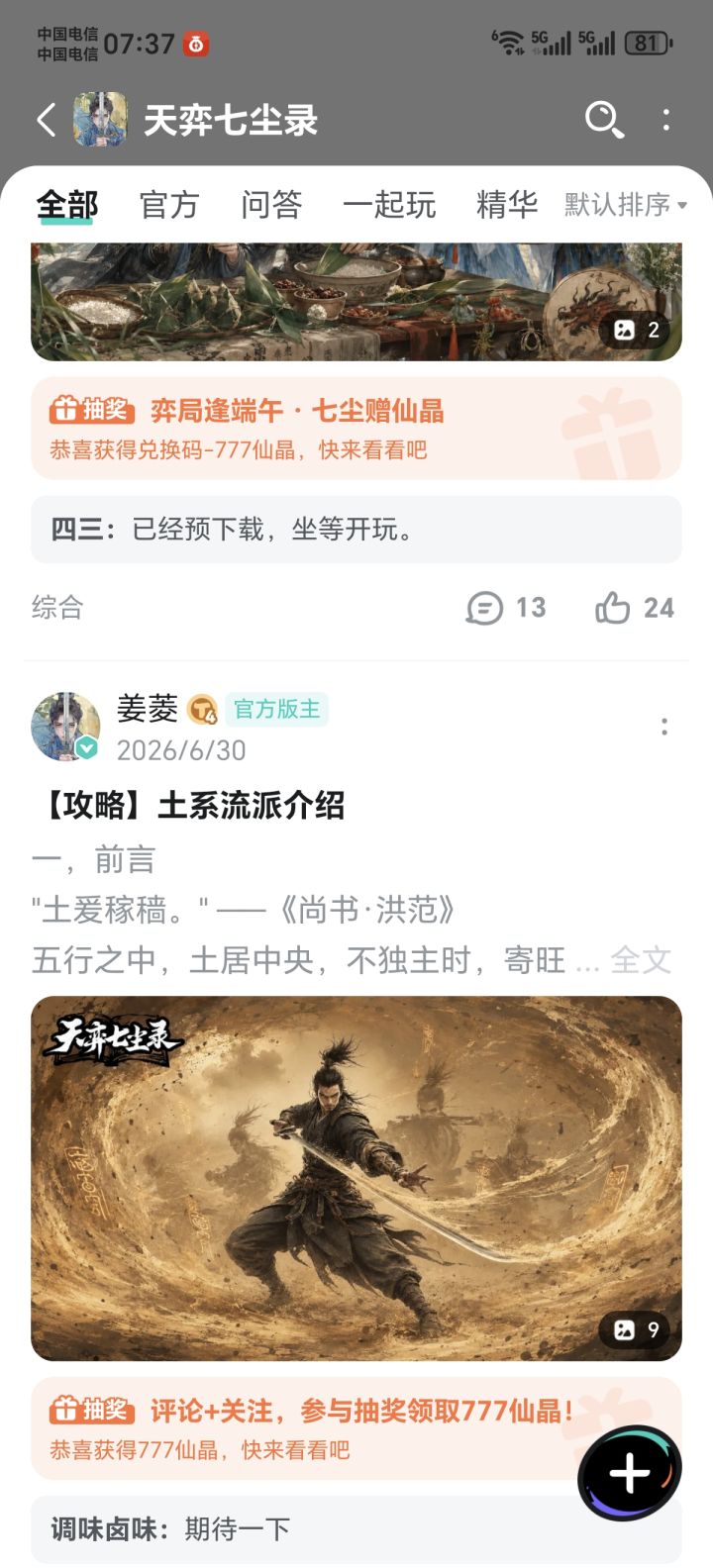Open the 评论+关注 lottery banner
The width and height of the screenshot is (713, 1568).
[x=356, y=1428]
